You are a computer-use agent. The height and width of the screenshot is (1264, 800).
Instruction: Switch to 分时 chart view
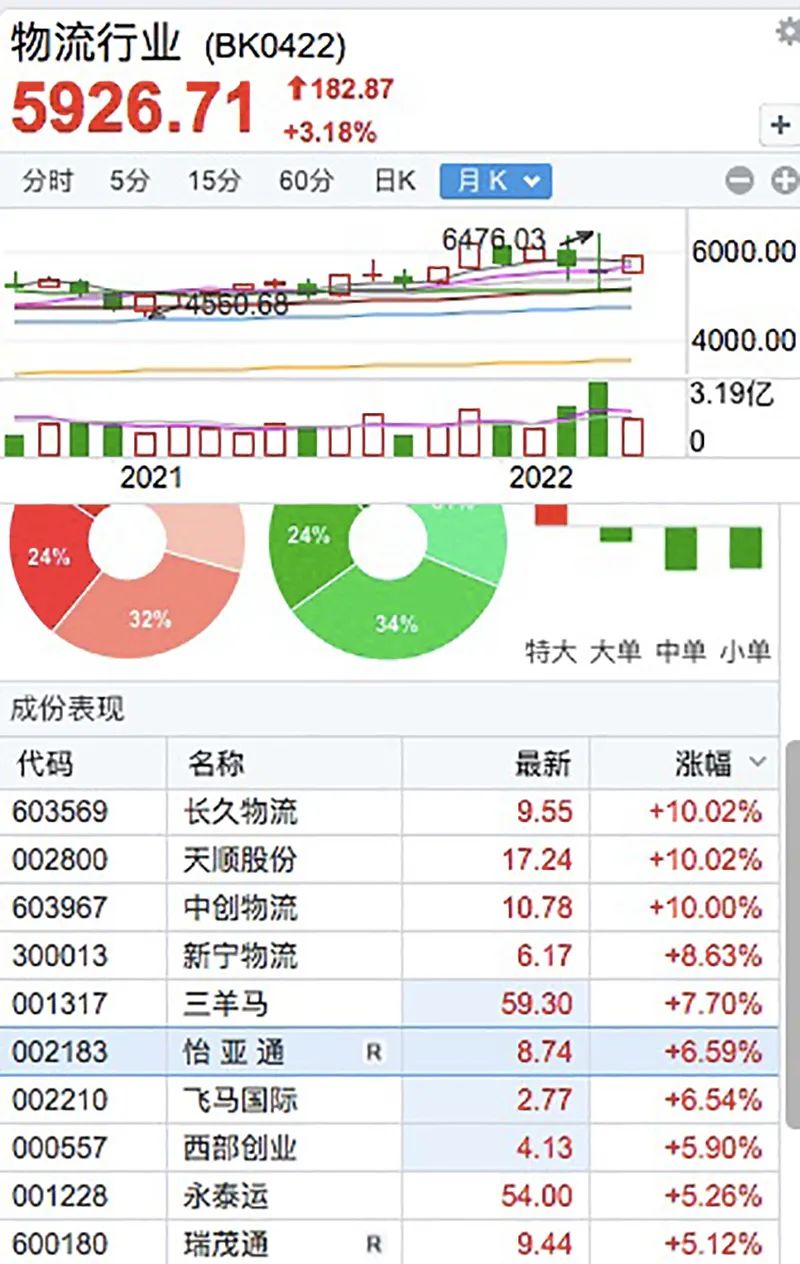pos(48,181)
